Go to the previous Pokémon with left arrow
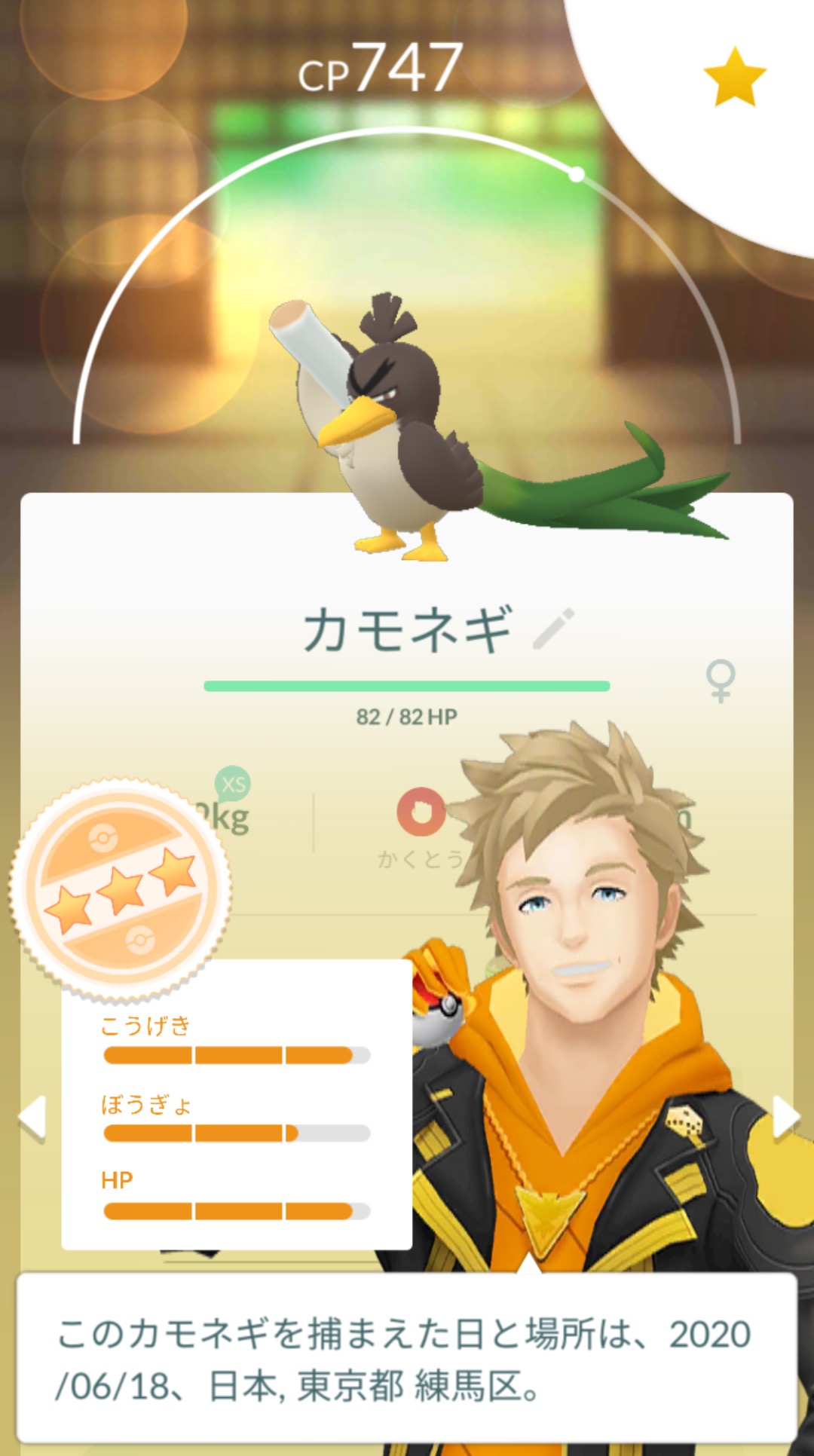 pyautogui.click(x=32, y=1117)
